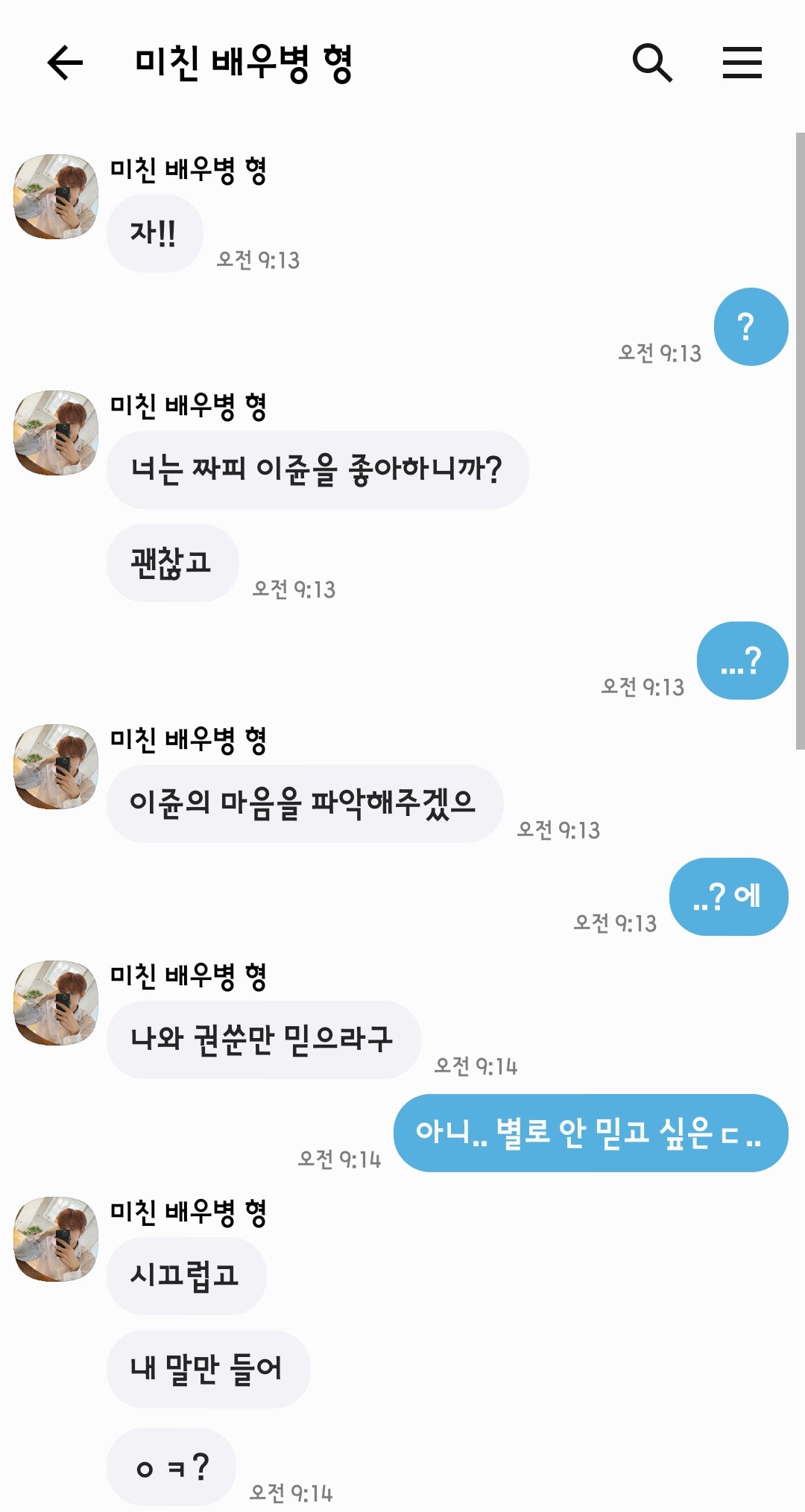This screenshot has width=805, height=1512.
Task: Go back from the chat
Action: (x=65, y=62)
